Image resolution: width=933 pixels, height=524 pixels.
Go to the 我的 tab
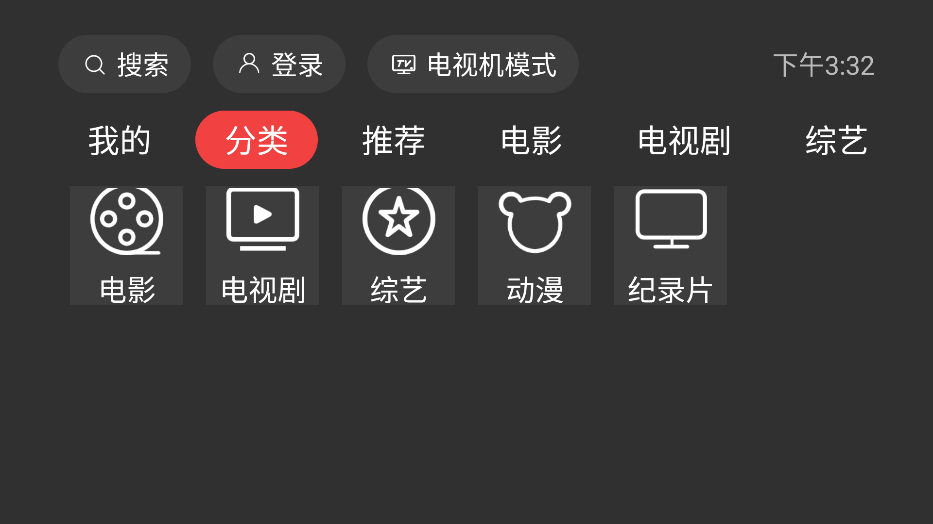point(119,141)
